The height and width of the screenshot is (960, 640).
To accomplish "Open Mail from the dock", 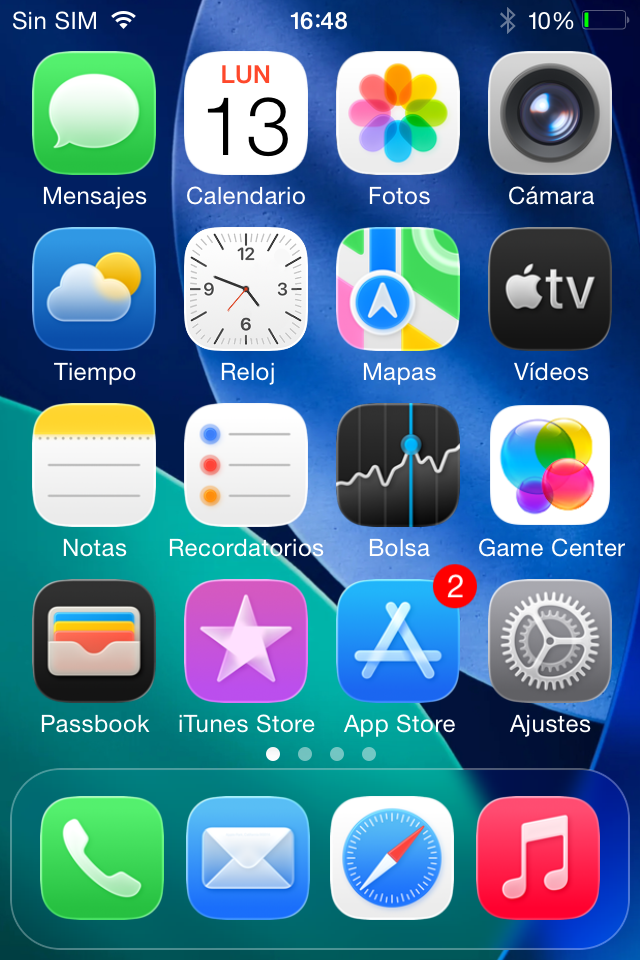I will 248,858.
